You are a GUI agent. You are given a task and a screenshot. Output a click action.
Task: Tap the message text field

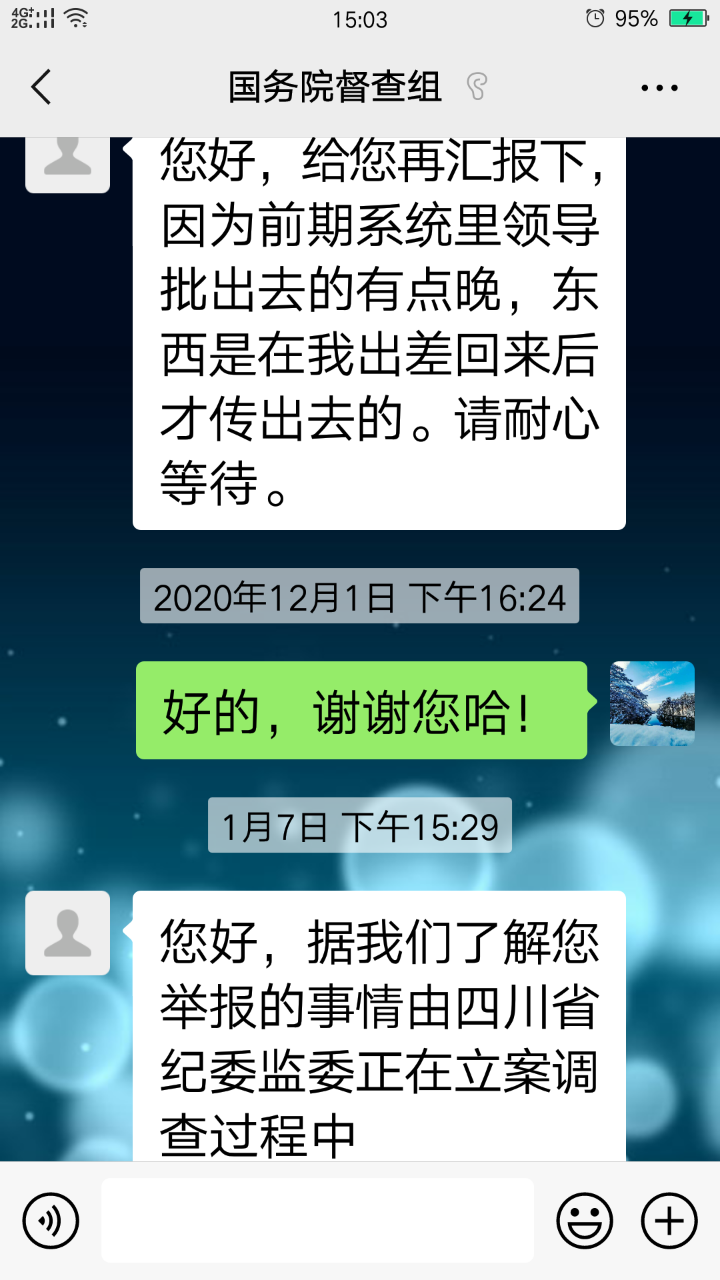point(317,1220)
